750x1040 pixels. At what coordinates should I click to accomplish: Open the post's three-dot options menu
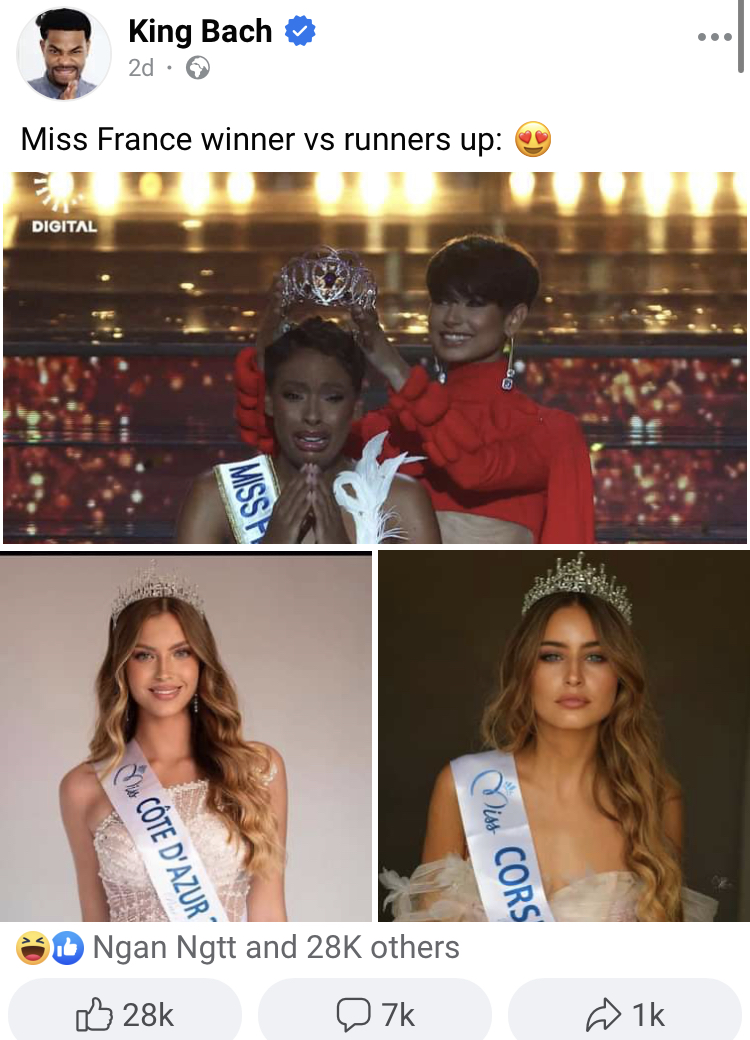pyautogui.click(x=714, y=37)
